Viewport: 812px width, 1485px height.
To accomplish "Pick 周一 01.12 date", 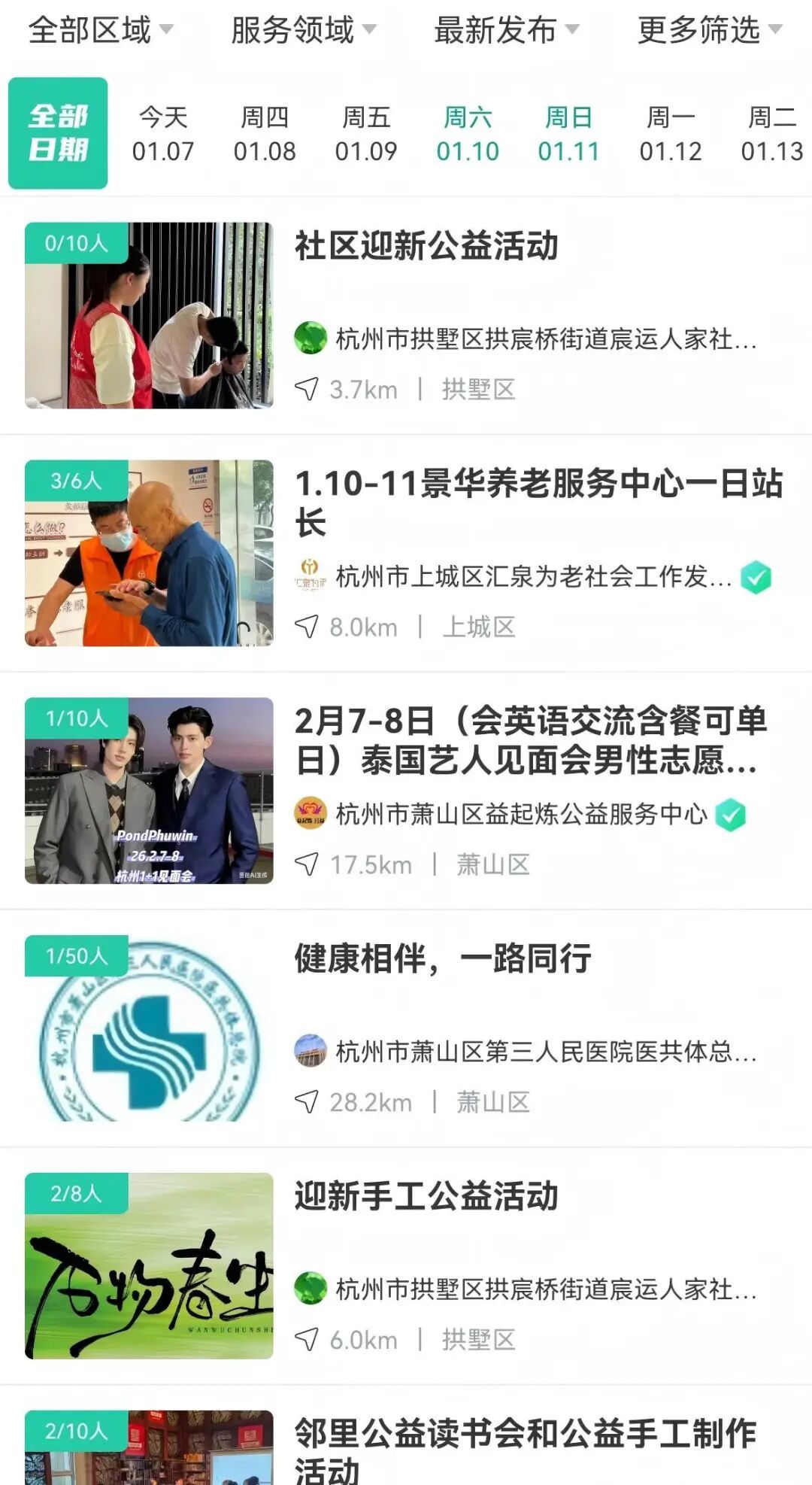I will 671,134.
